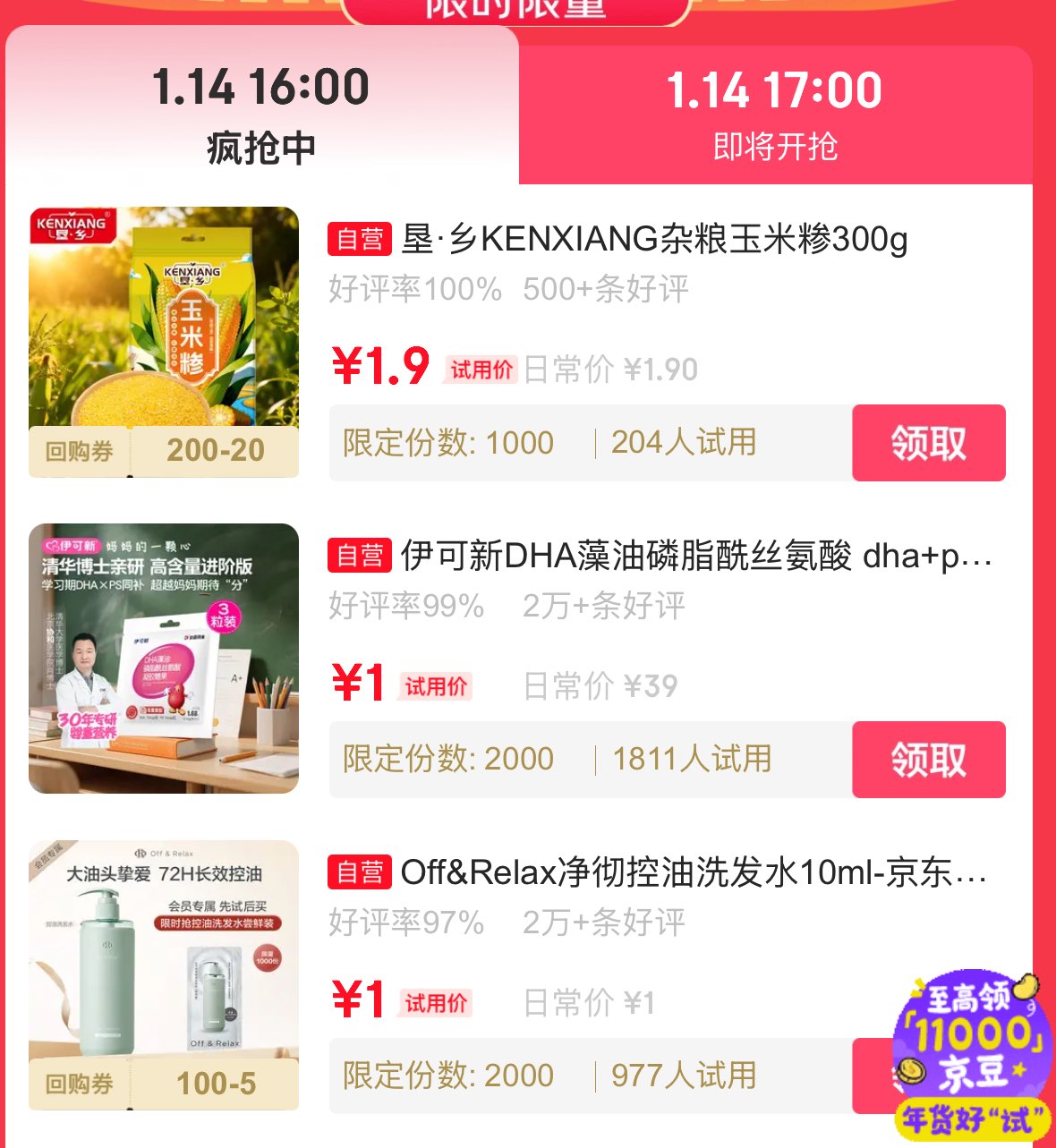
Task: Open 伊可新DHA藻油 product image
Action: [164, 658]
